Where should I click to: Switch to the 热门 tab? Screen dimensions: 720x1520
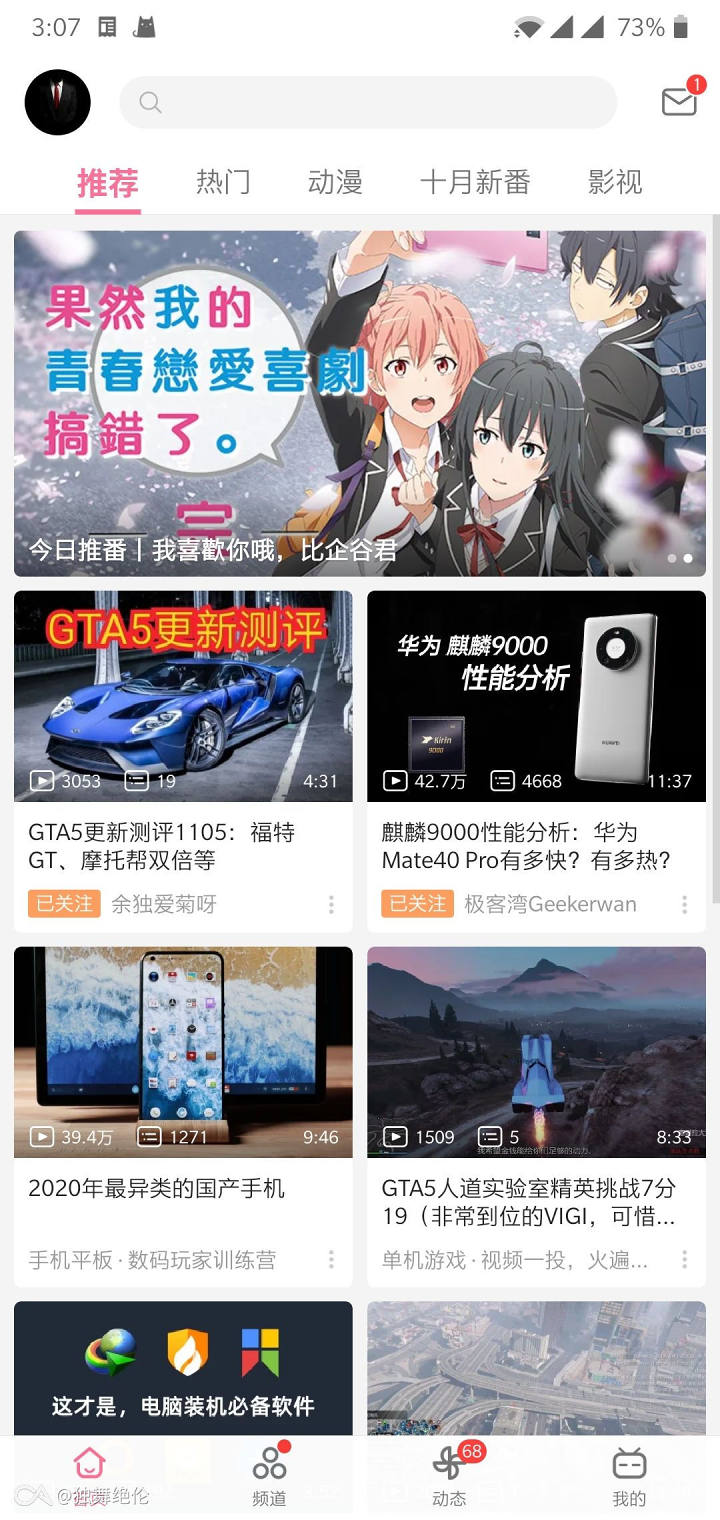coord(223,182)
